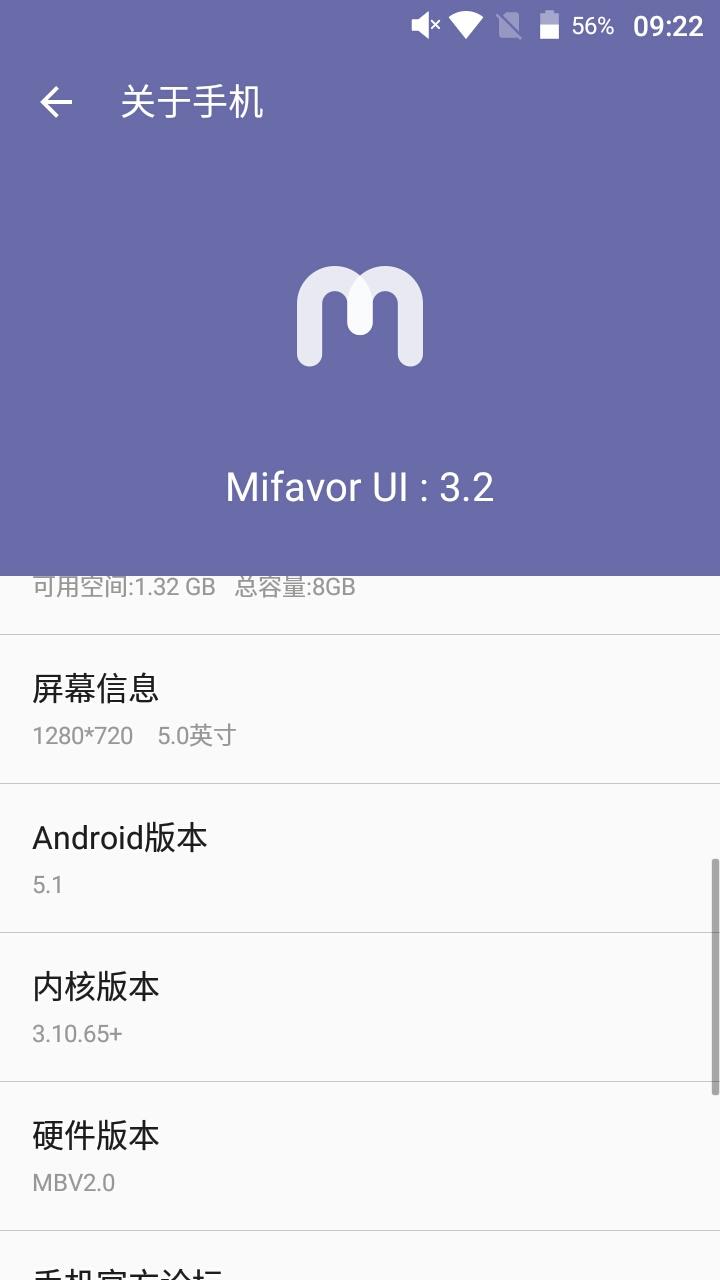Select the 内核版本 row
This screenshot has width=720, height=1280.
tap(360, 1007)
